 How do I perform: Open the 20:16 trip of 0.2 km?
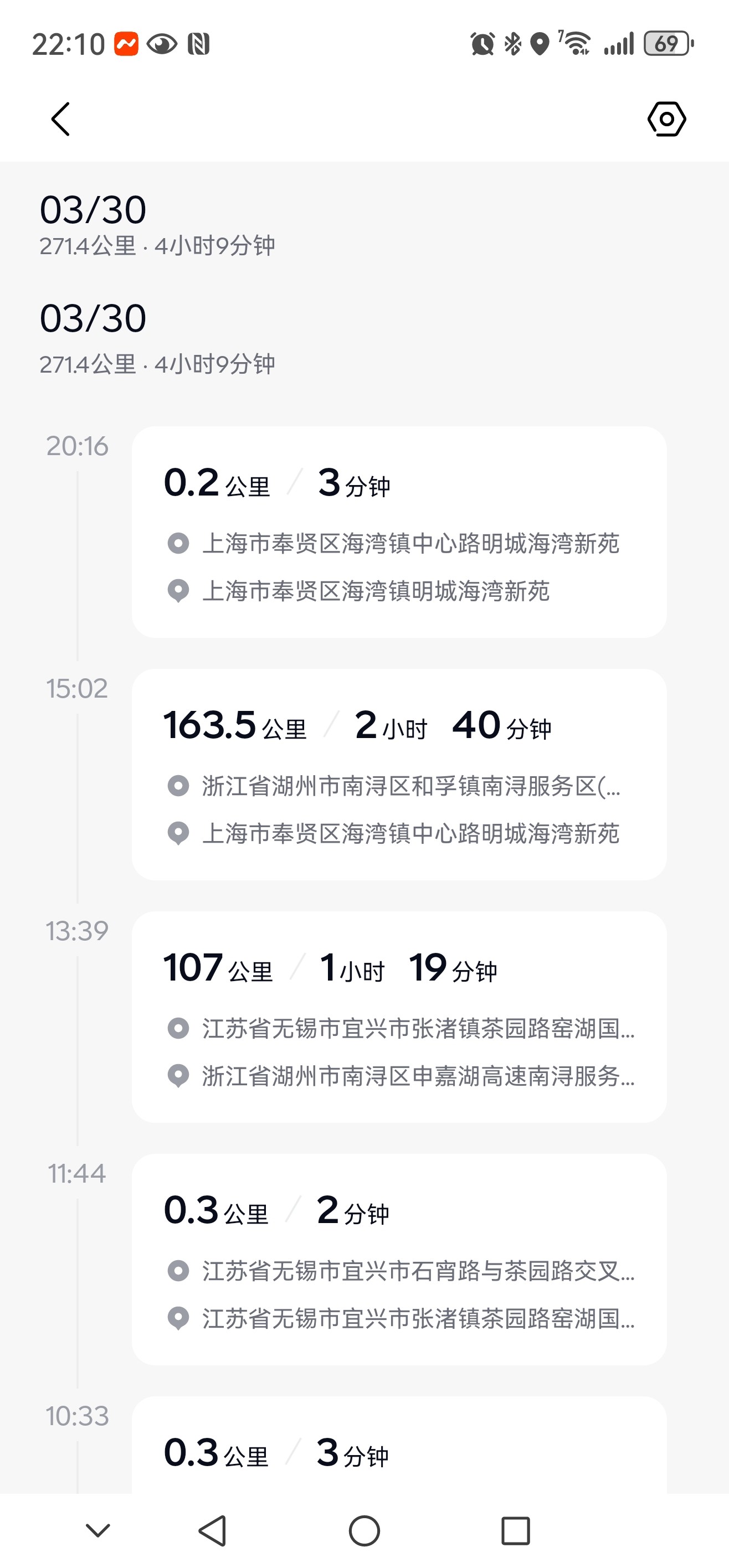click(399, 532)
